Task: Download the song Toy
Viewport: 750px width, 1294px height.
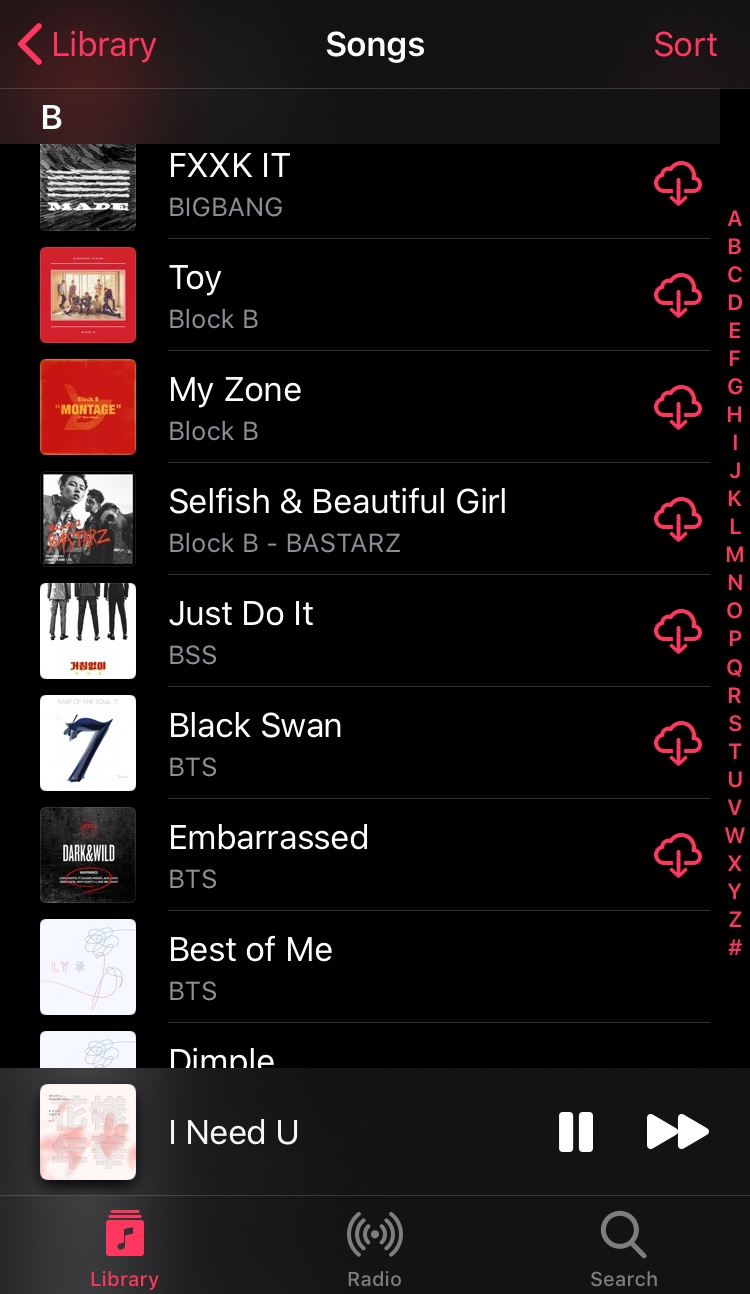Action: 677,295
